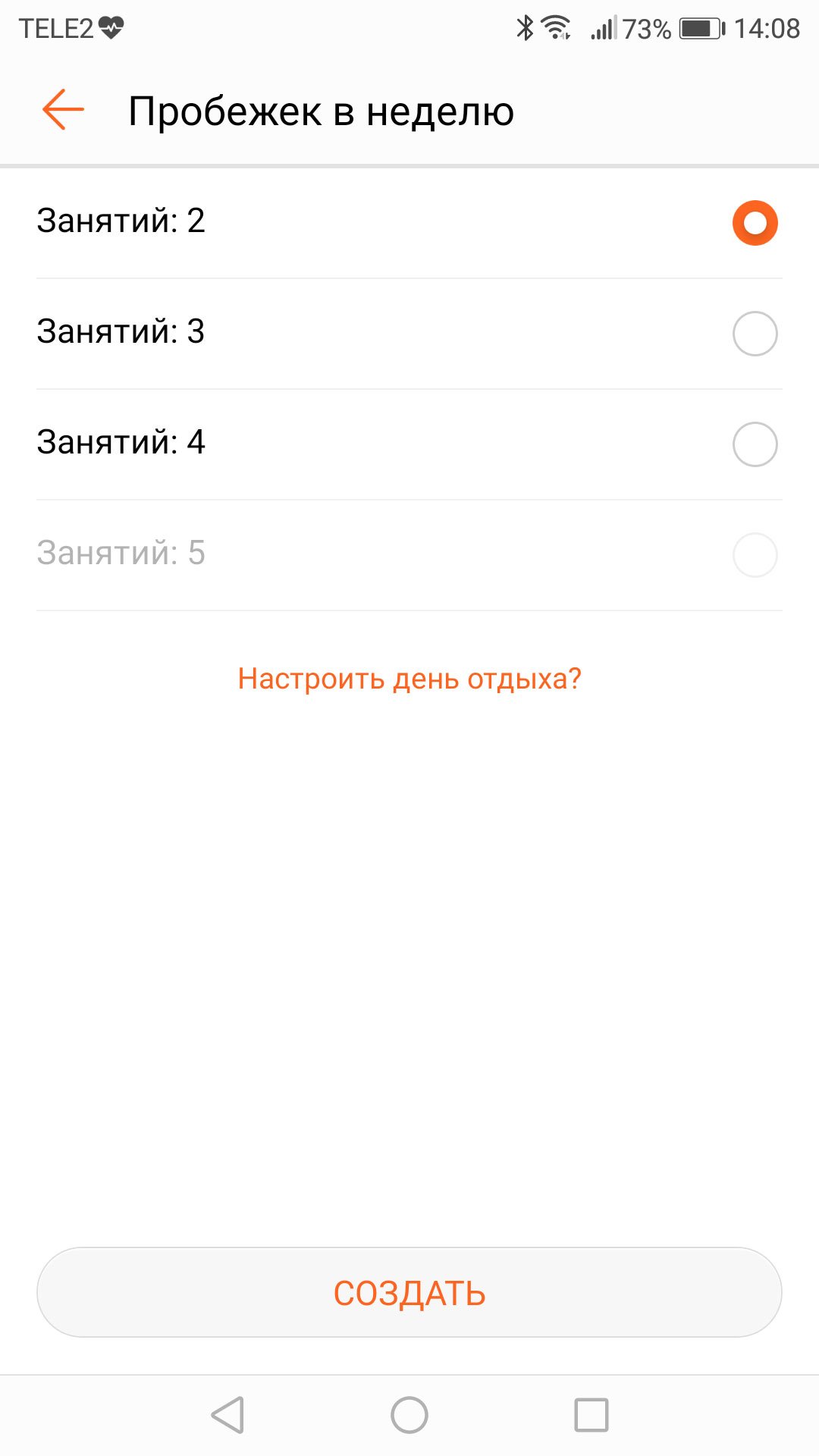Tap the system home button
This screenshot has height=1456, width=819.
409,1415
